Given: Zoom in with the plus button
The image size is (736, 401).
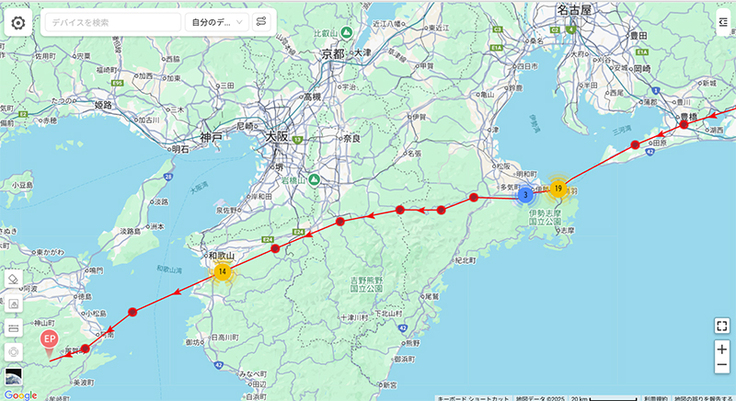Looking at the screenshot, I should (722, 349).
